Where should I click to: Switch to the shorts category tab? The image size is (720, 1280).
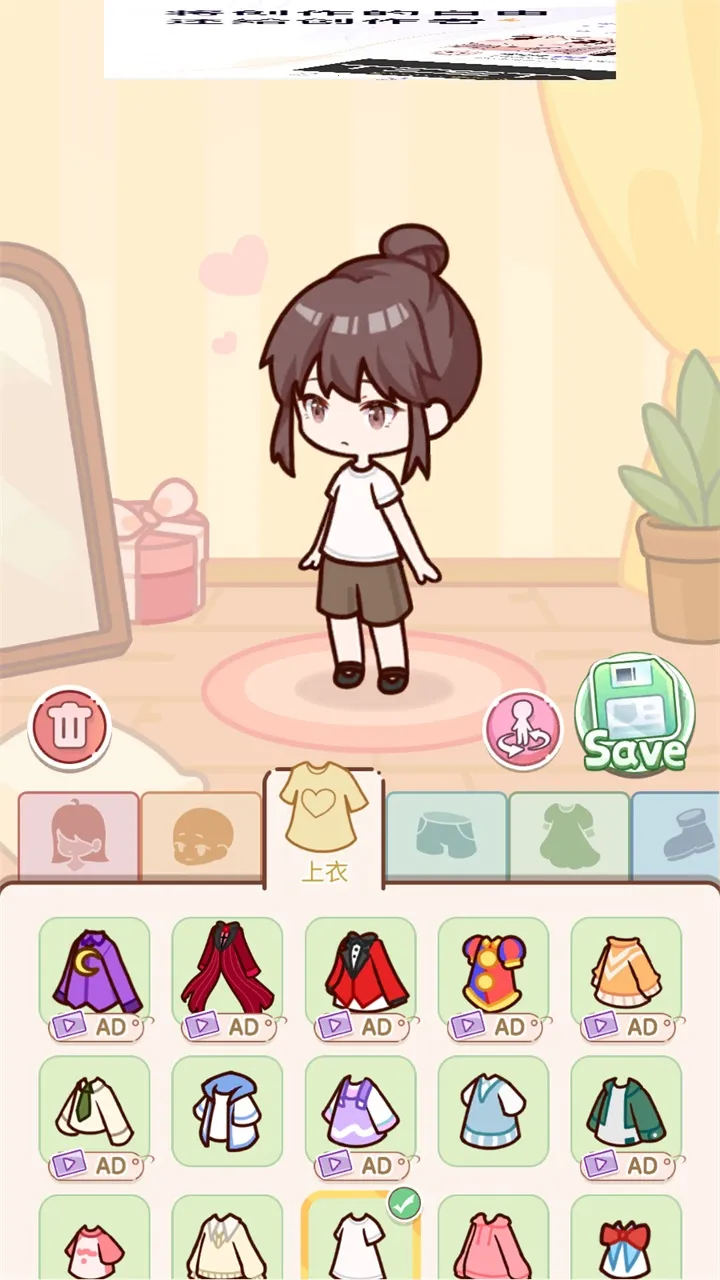pyautogui.click(x=446, y=835)
